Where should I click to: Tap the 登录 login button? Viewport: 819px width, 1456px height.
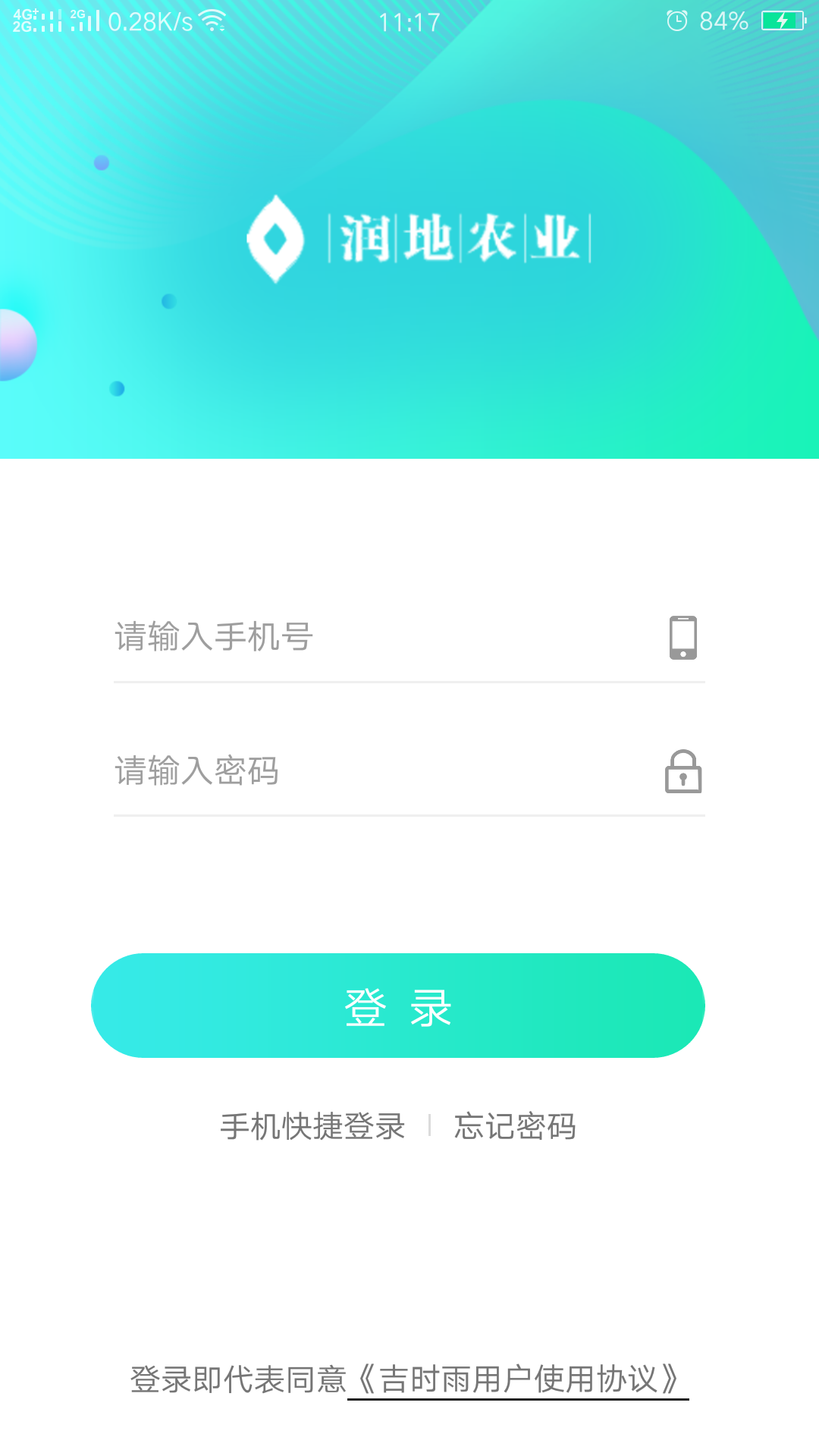[x=398, y=1006]
